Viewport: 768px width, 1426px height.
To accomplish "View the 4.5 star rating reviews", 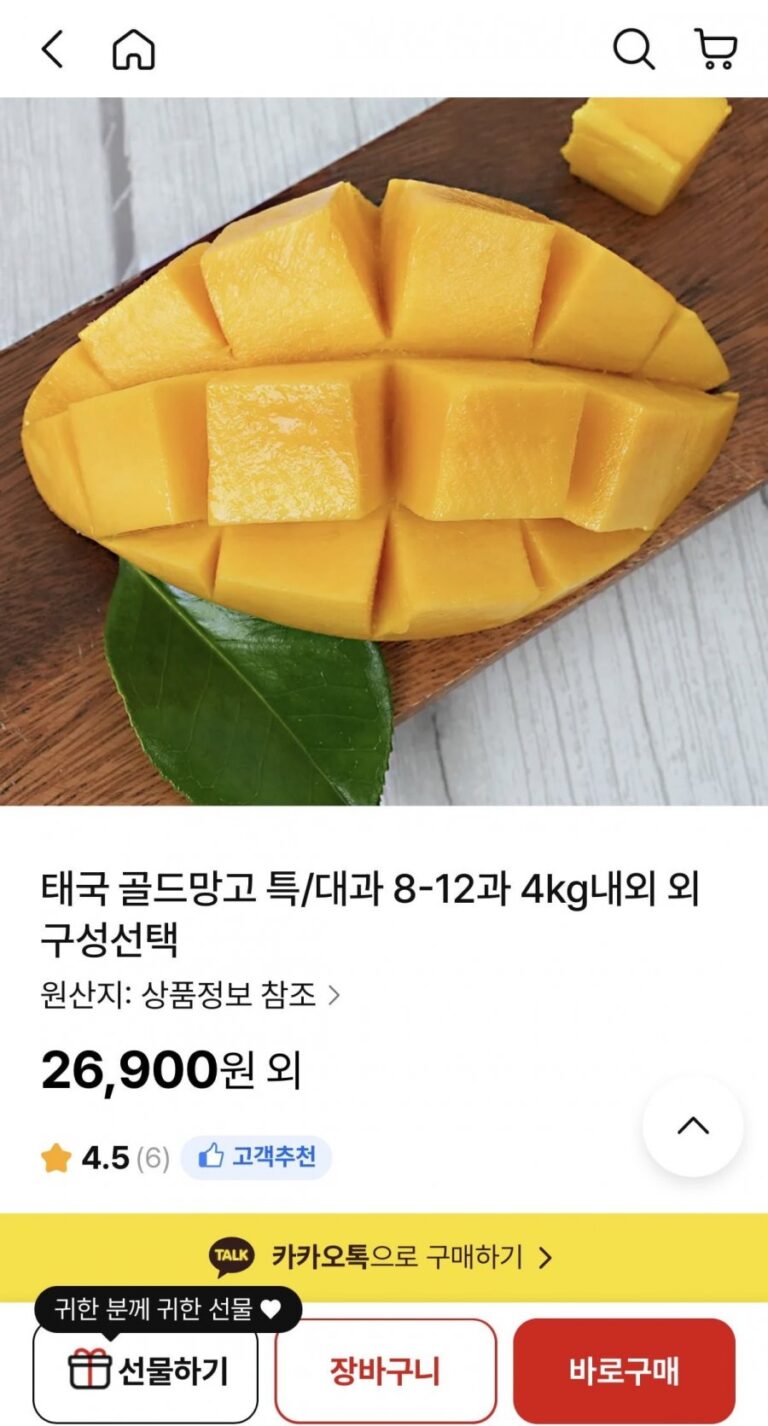I will click(x=104, y=1158).
